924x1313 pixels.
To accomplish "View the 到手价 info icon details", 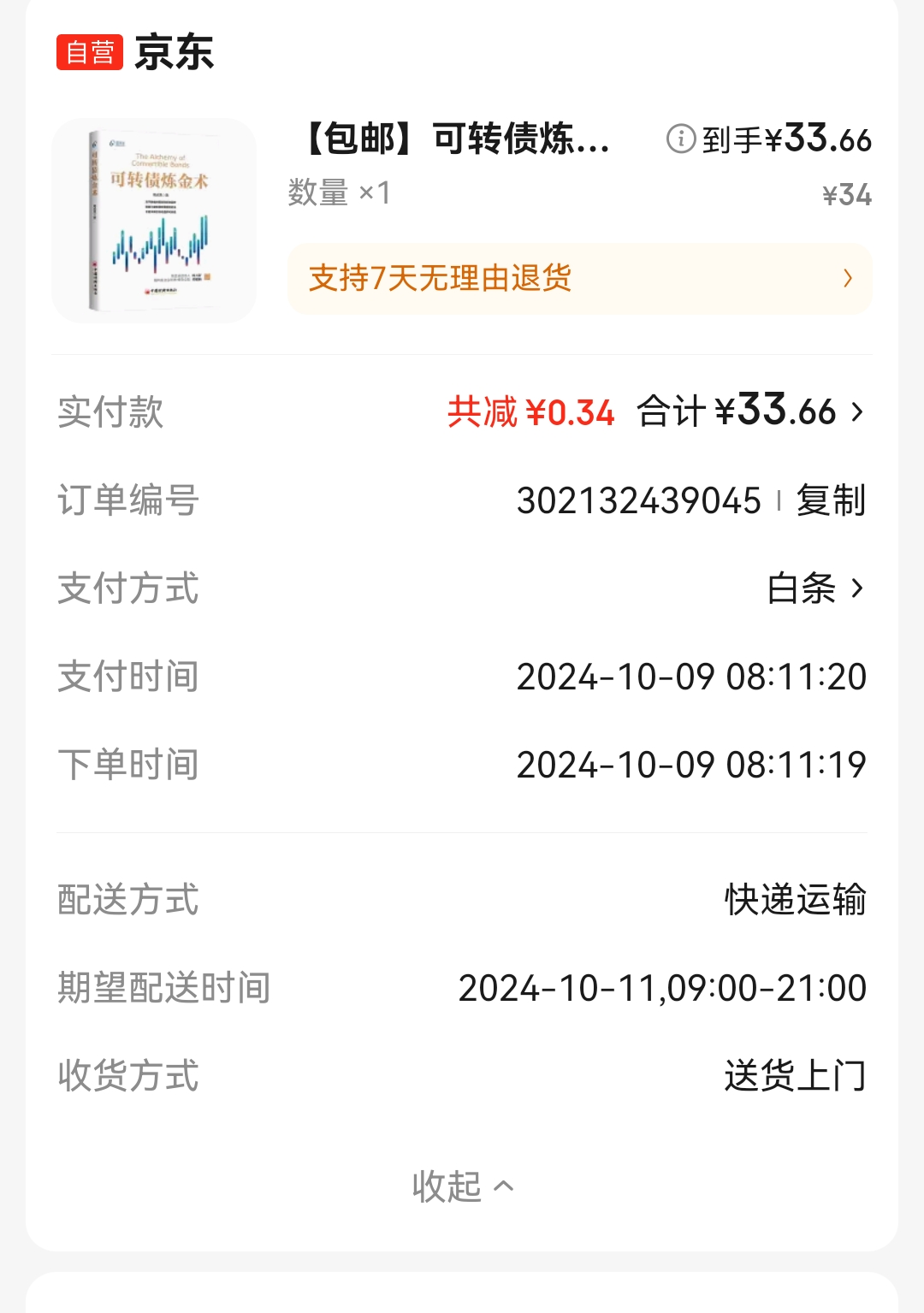I will click(681, 139).
